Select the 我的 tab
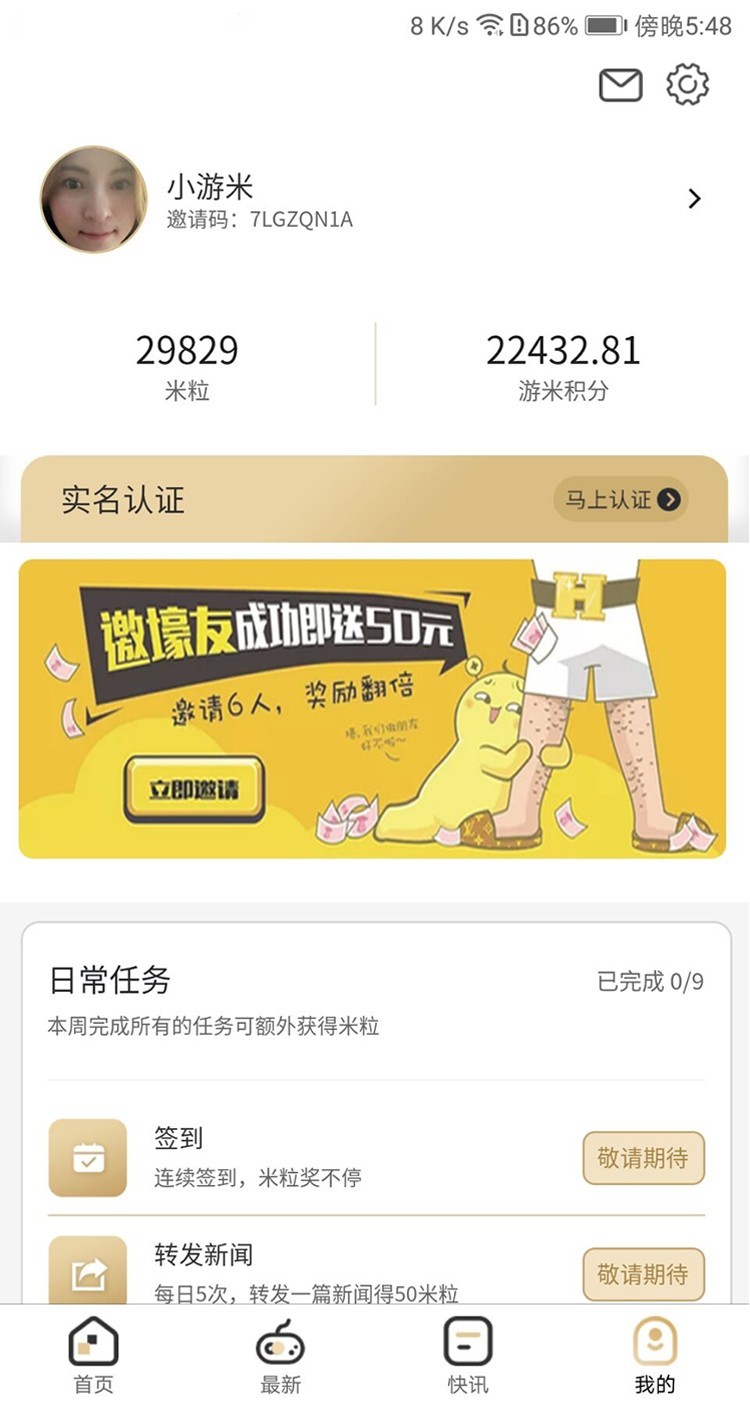Screen dimensions: 750x1405 pyautogui.click(x=655, y=1355)
